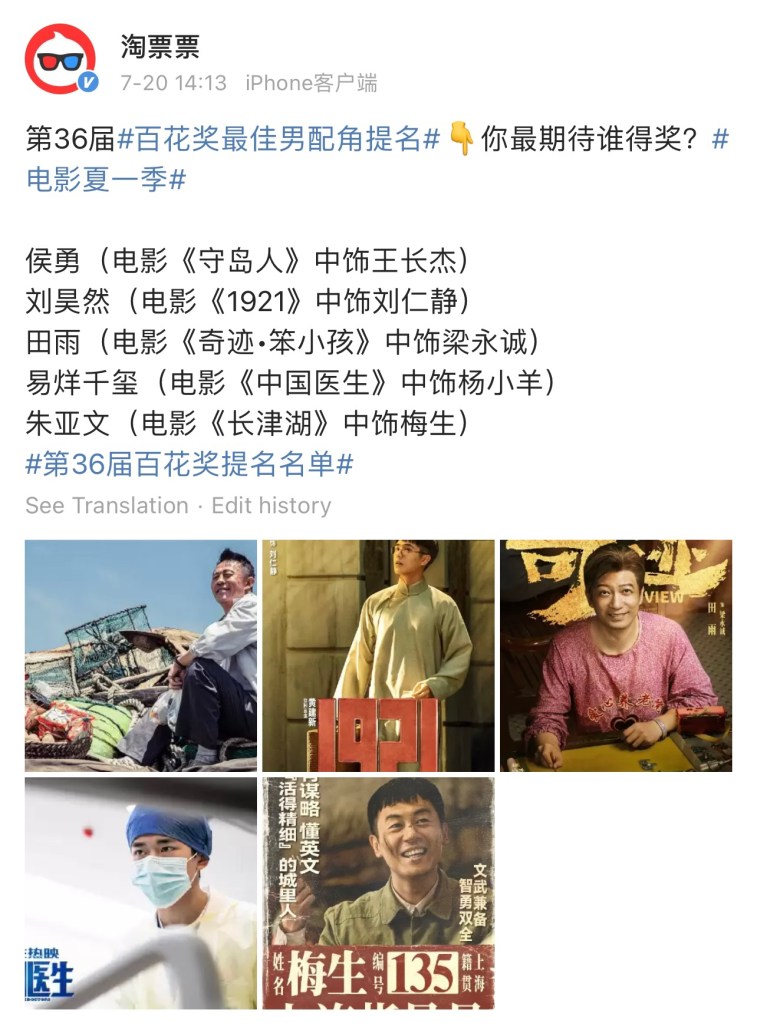Open hashtag #电影夏一季#

pyautogui.click(x=106, y=180)
